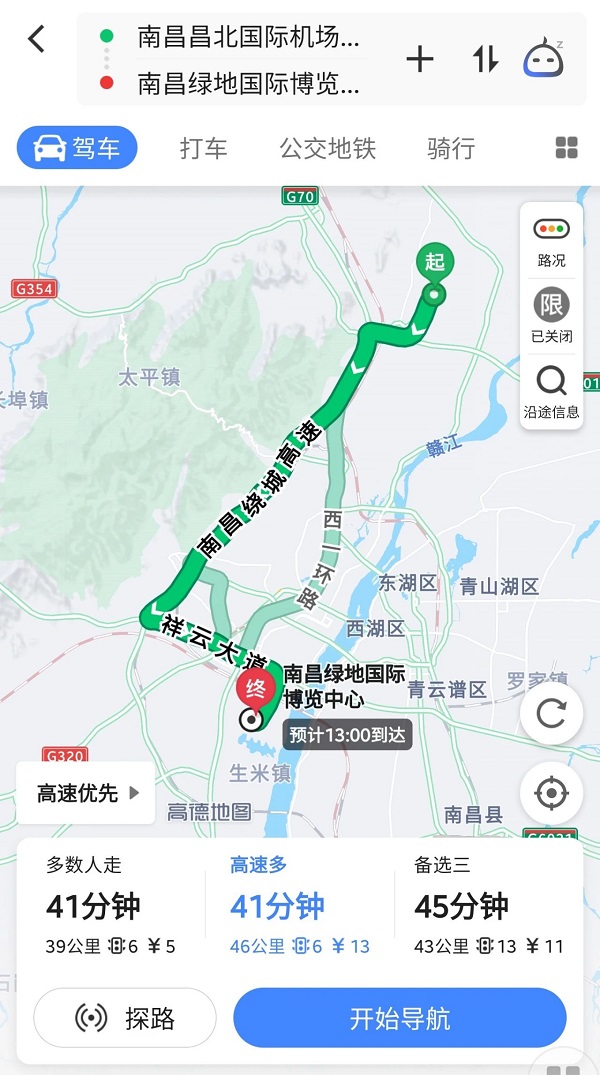Recenter the map on my location
Viewport: 600px width, 1075px height.
pos(551,794)
